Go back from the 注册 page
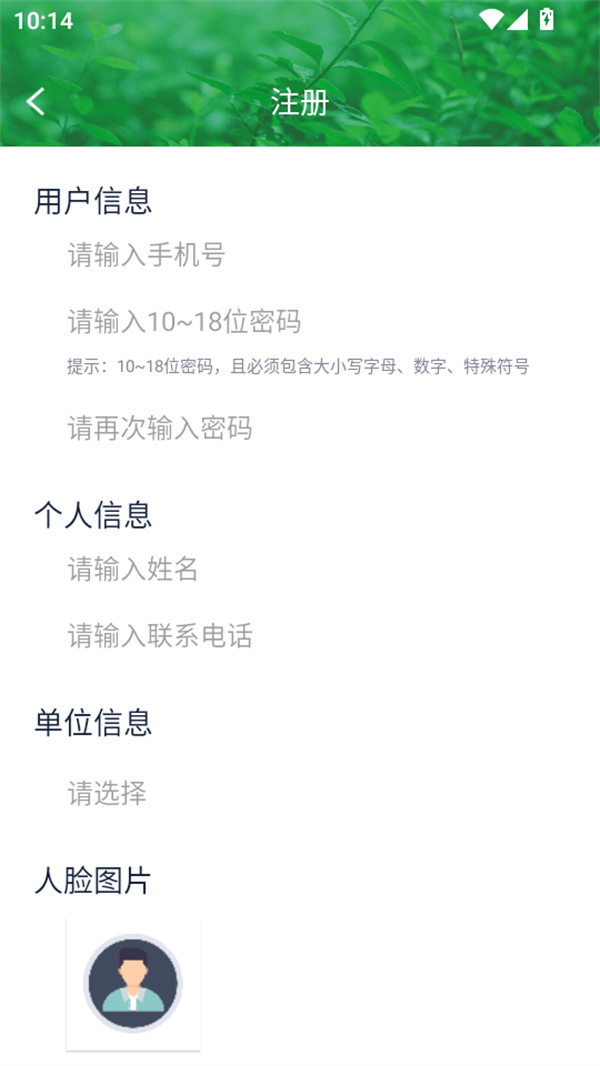Image resolution: width=600 pixels, height=1066 pixels. click(36, 102)
